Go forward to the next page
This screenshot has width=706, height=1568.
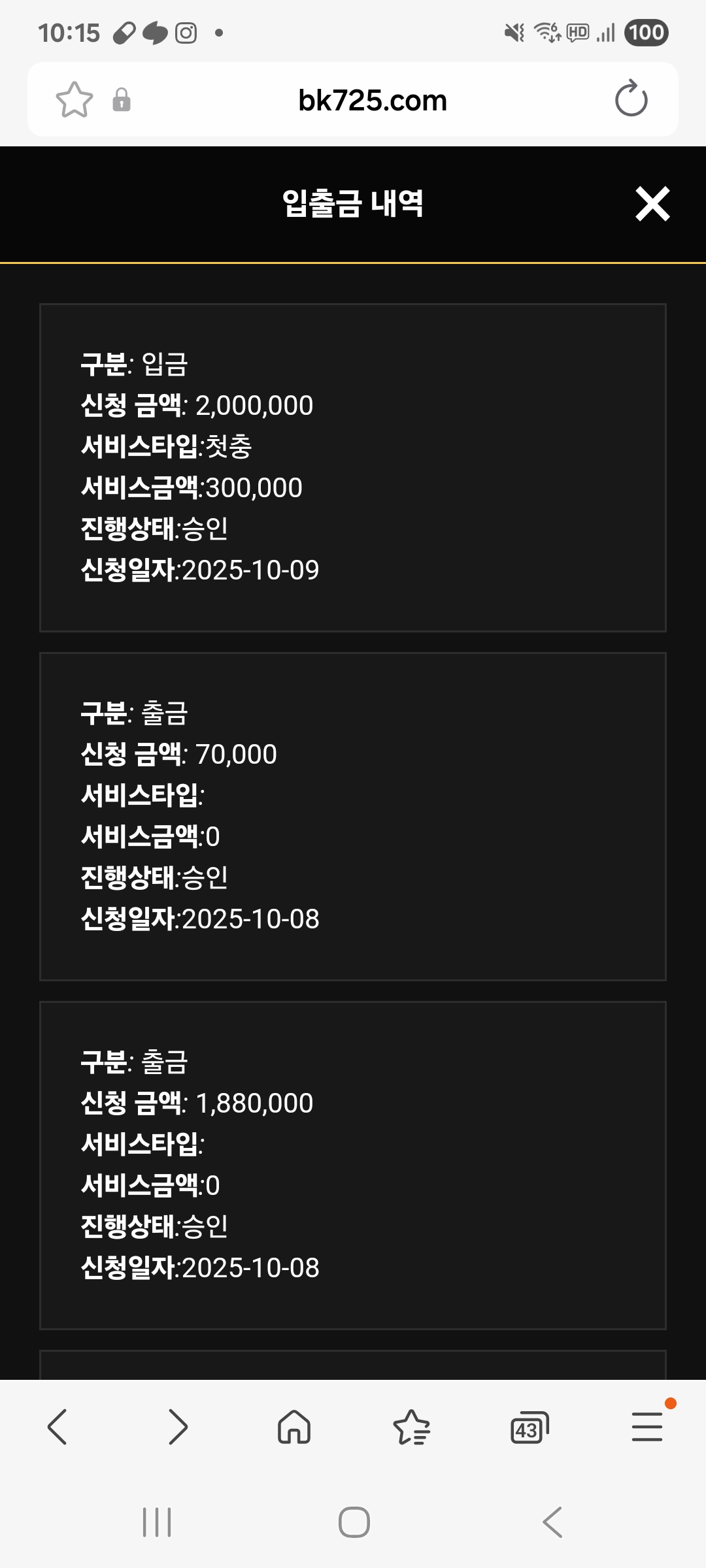coord(177,1427)
